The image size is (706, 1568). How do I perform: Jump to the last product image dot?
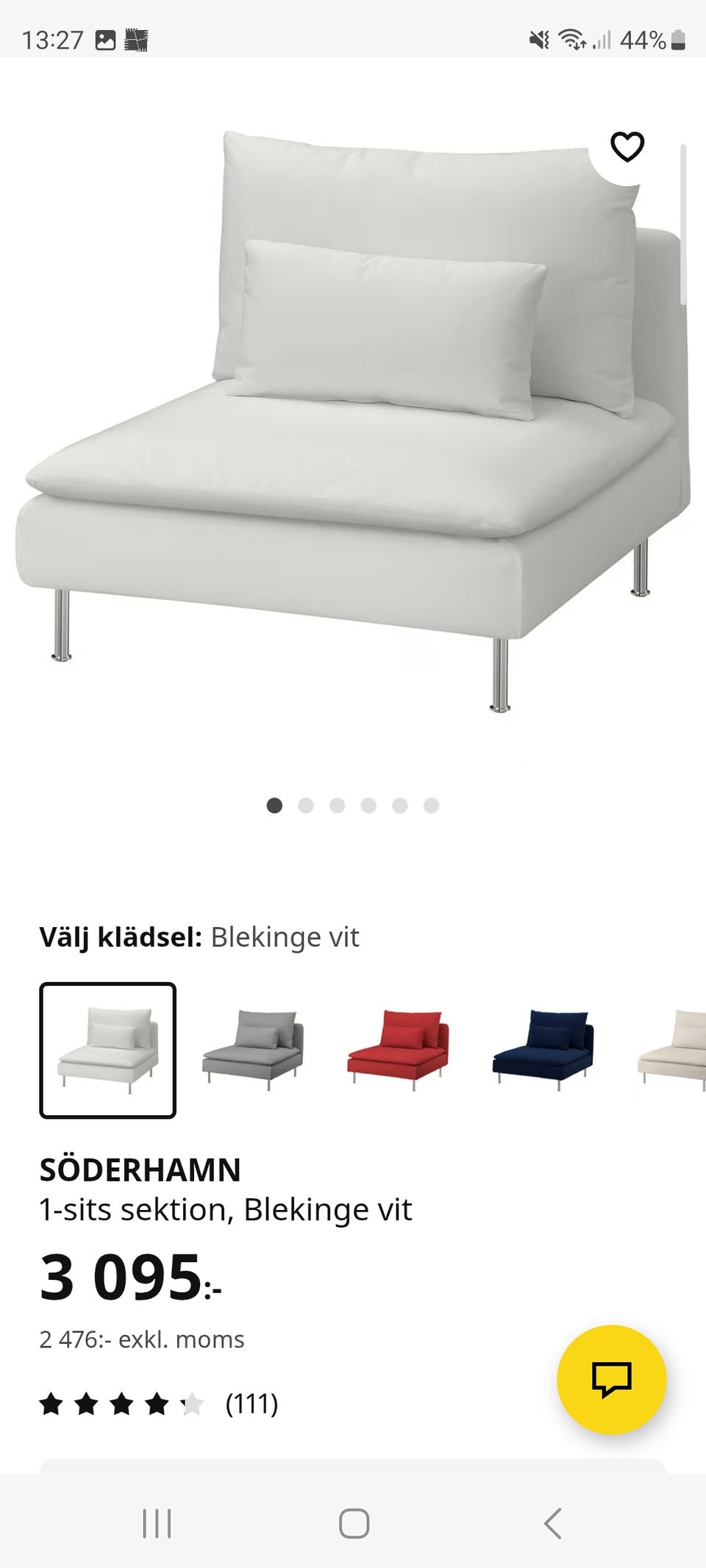pyautogui.click(x=430, y=805)
